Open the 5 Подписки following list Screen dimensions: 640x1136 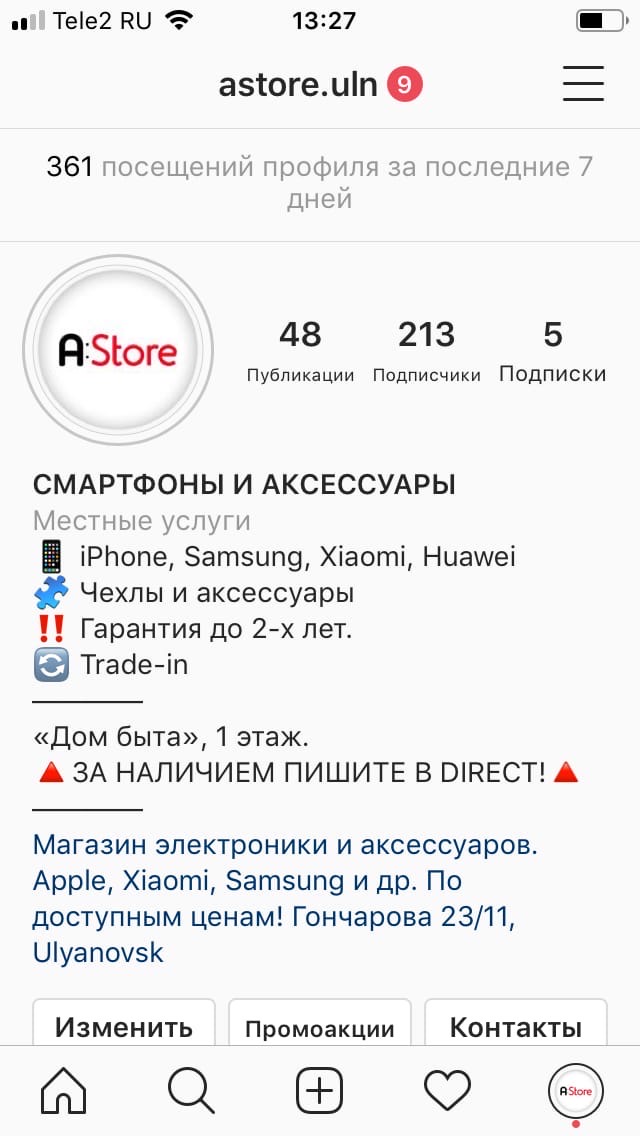pyautogui.click(x=552, y=351)
